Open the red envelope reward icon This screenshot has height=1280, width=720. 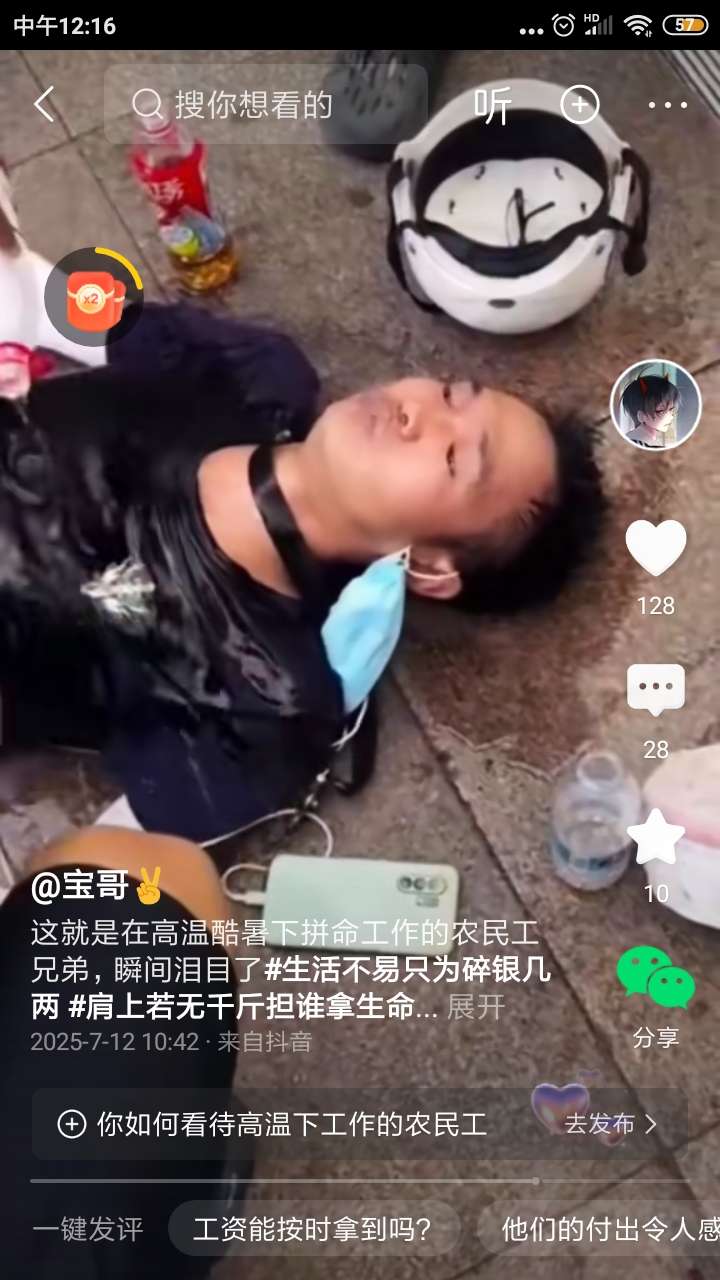(x=94, y=297)
